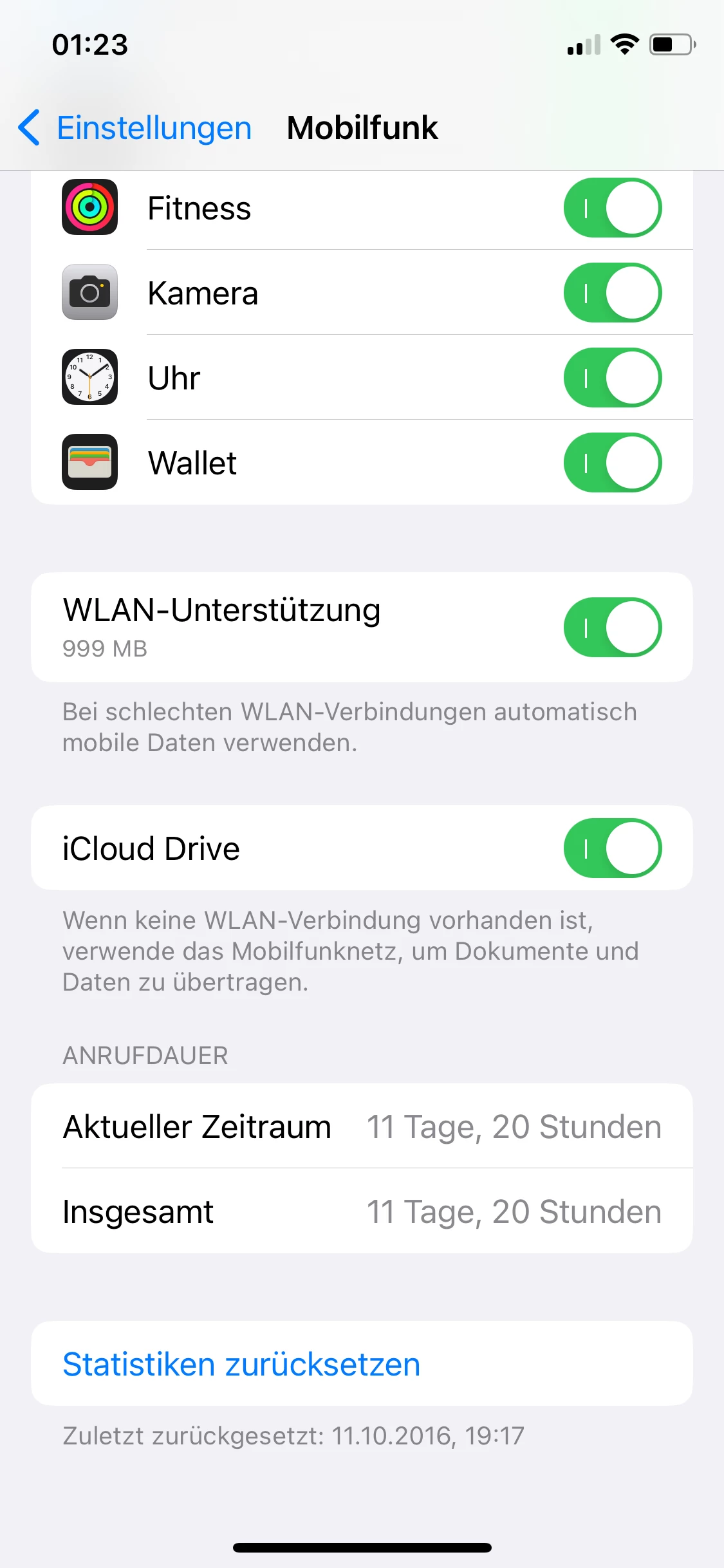
Task: Toggle the Uhr mobile data switch
Action: [x=612, y=378]
